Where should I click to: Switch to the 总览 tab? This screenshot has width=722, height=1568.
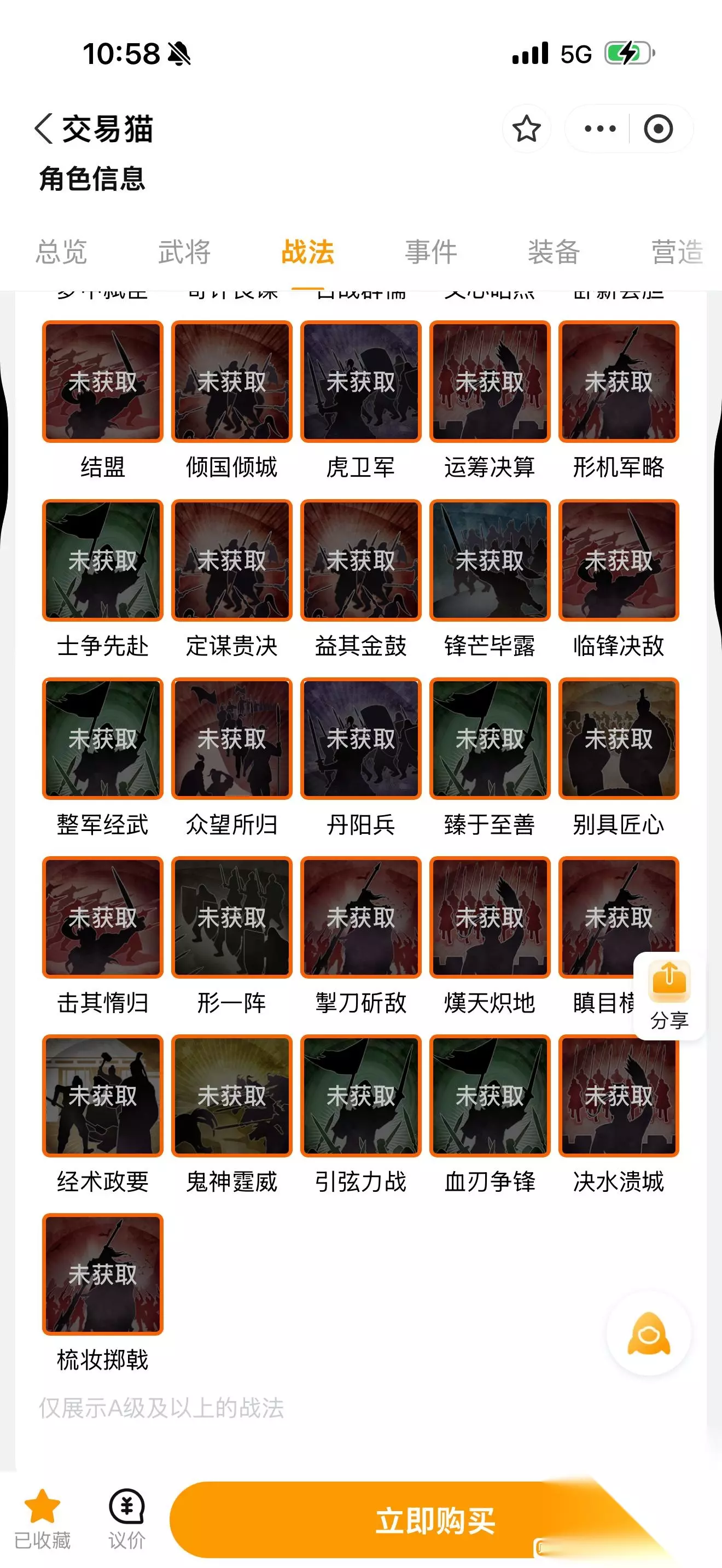point(61,251)
